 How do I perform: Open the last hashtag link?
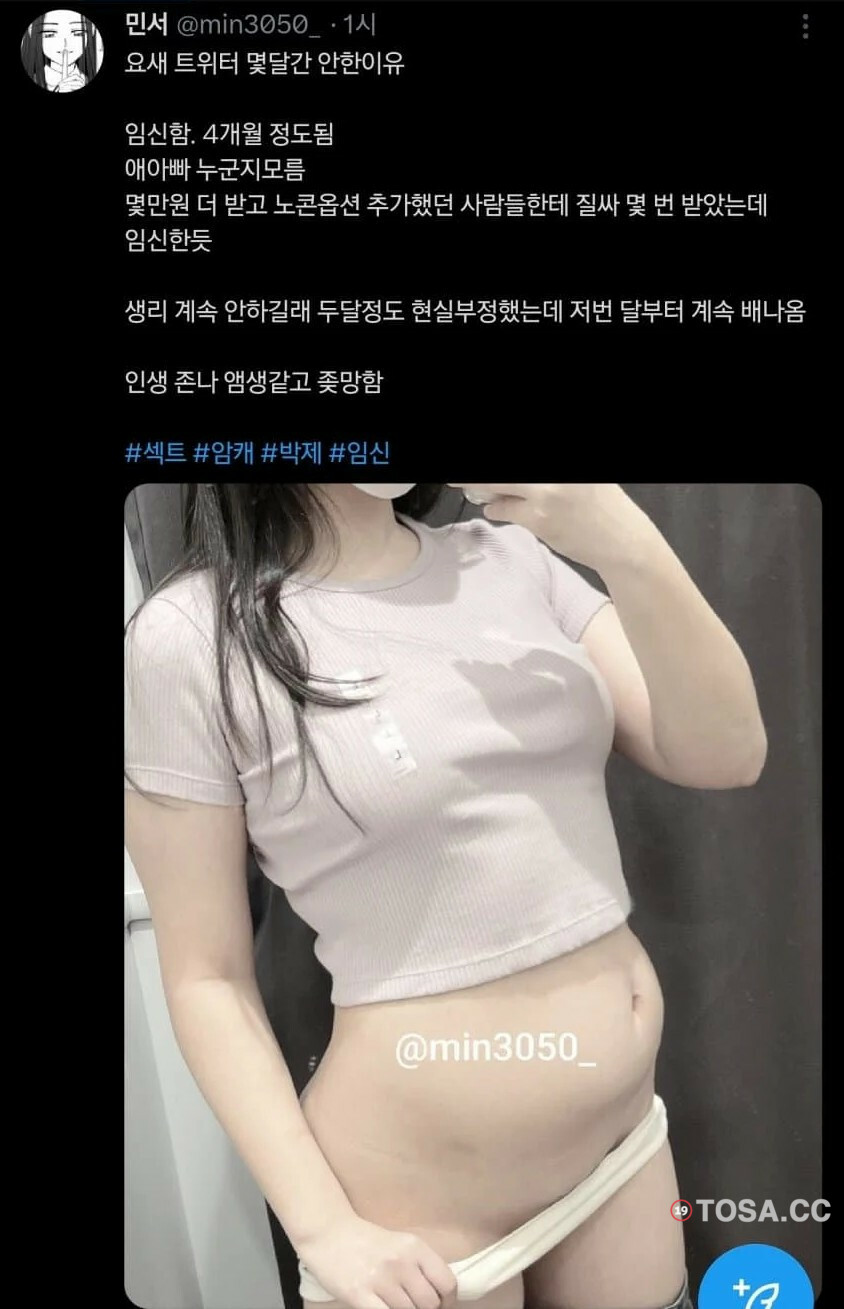359,452
